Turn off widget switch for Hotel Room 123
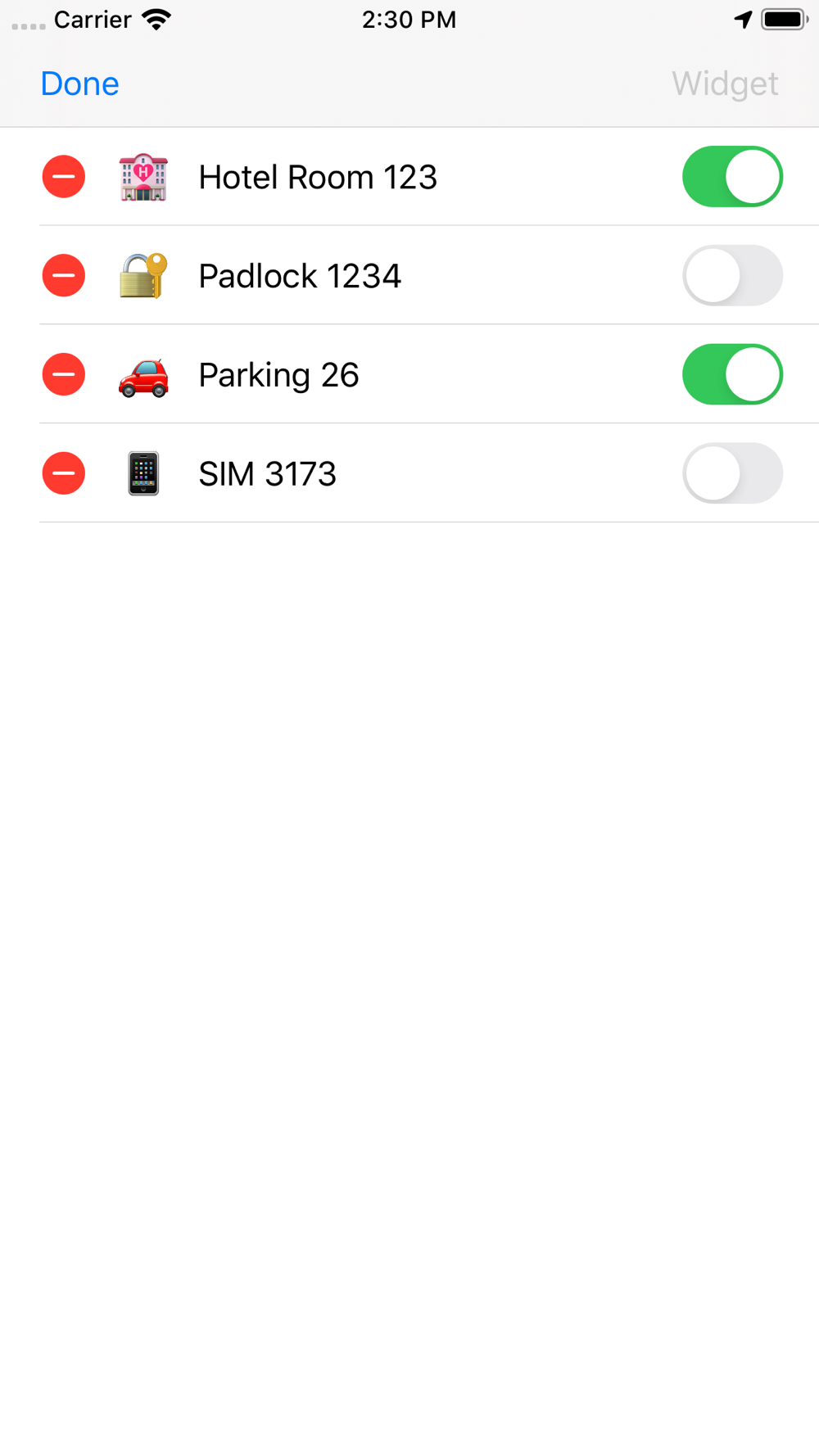819x1456 pixels. pyautogui.click(x=732, y=177)
